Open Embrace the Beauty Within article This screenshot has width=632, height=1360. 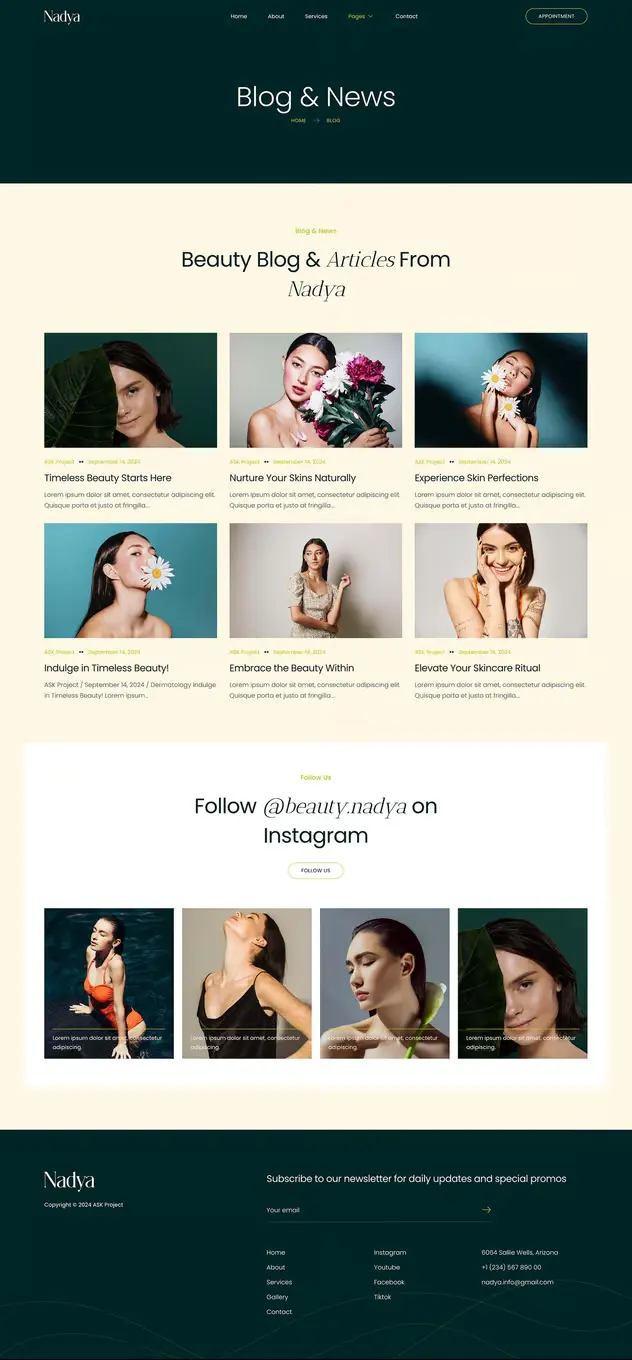coord(291,668)
